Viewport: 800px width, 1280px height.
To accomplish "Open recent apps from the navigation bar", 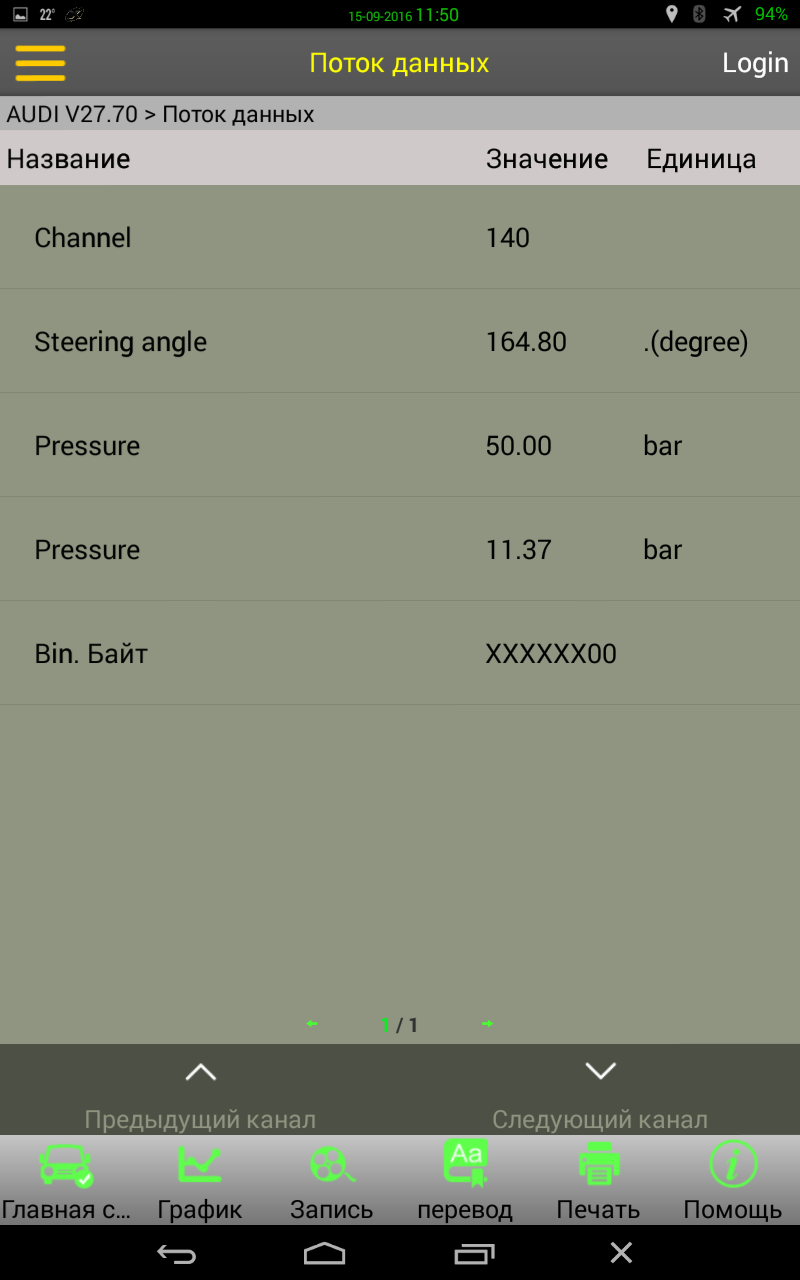I will click(473, 1251).
